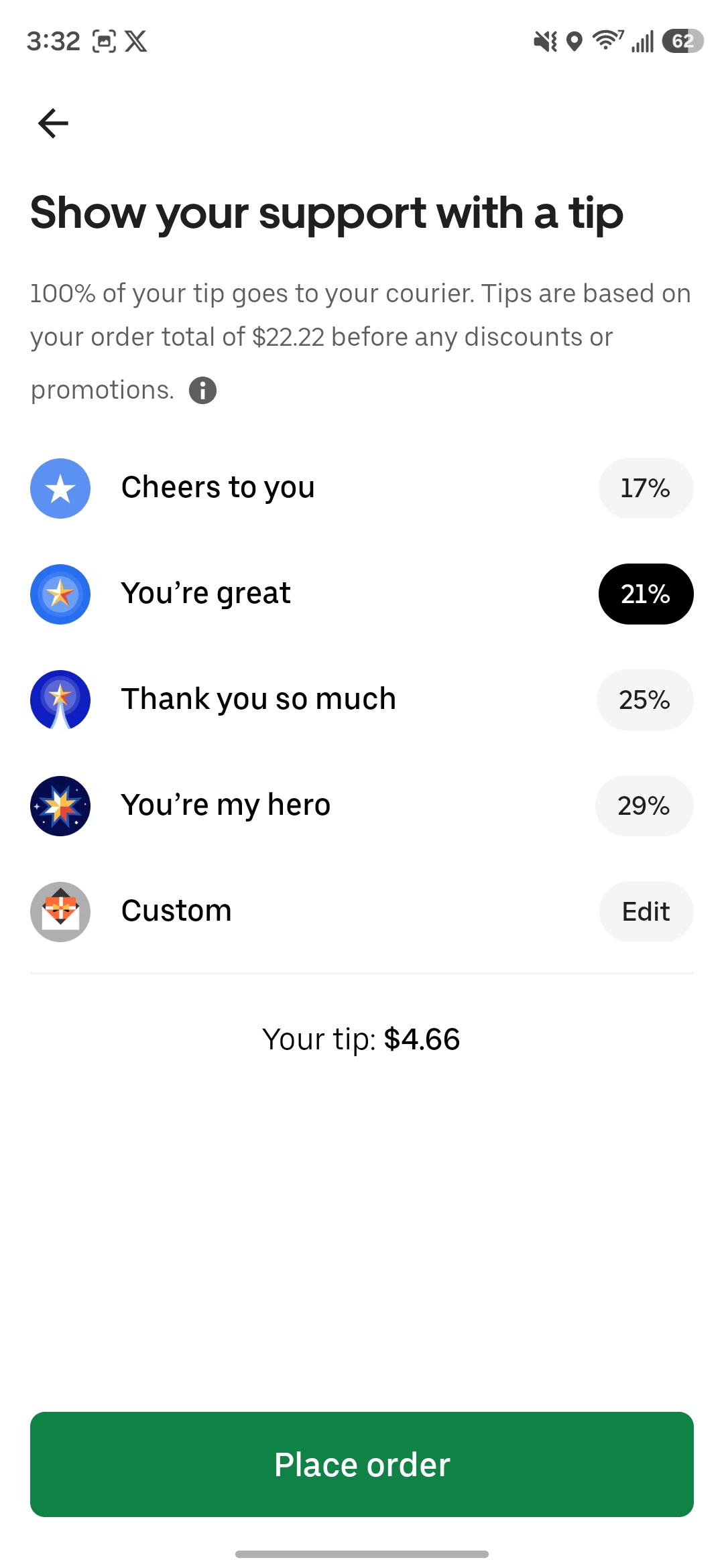Viewport: 724px width, 1568px height.
Task: Select the 17% Cheers to you tip
Action: 645,488
